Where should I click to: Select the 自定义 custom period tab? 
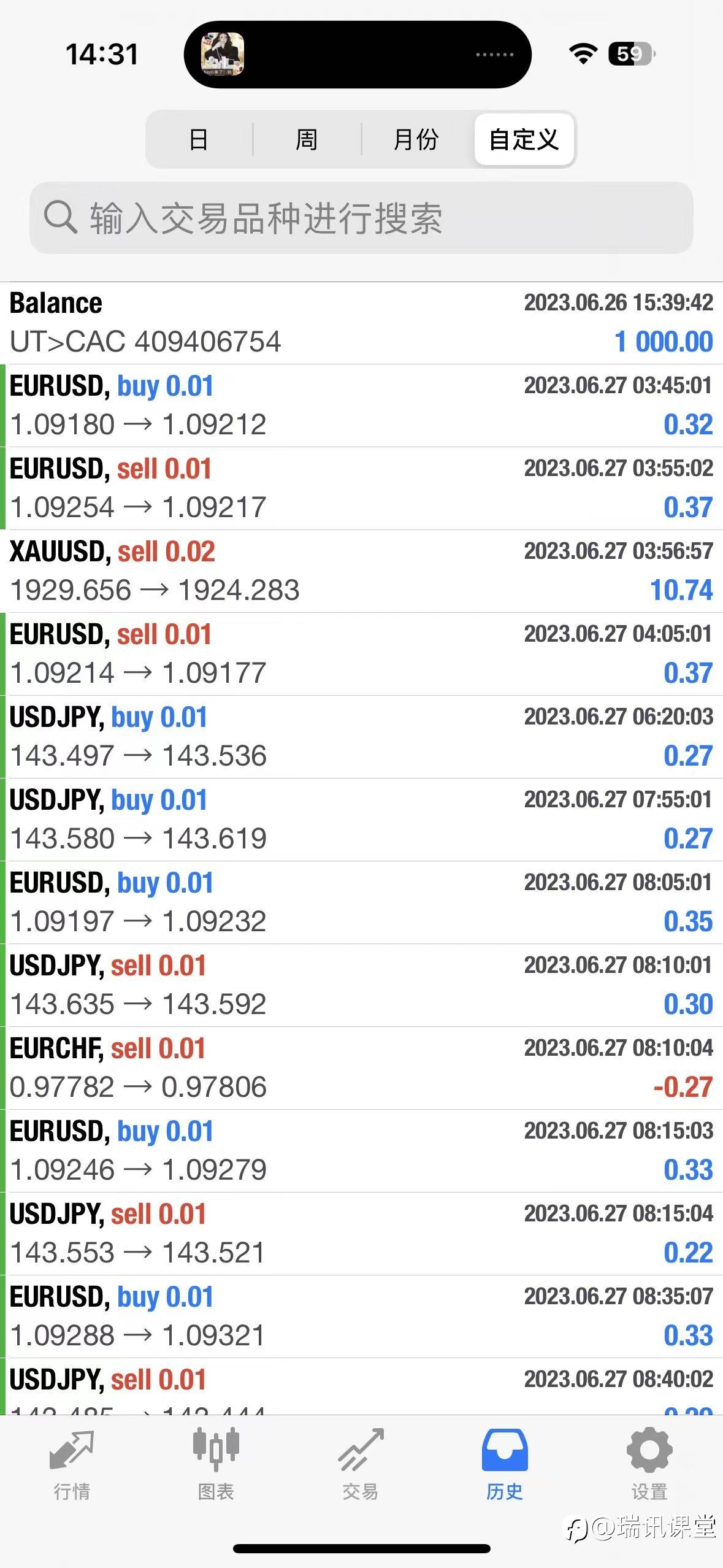click(x=524, y=139)
